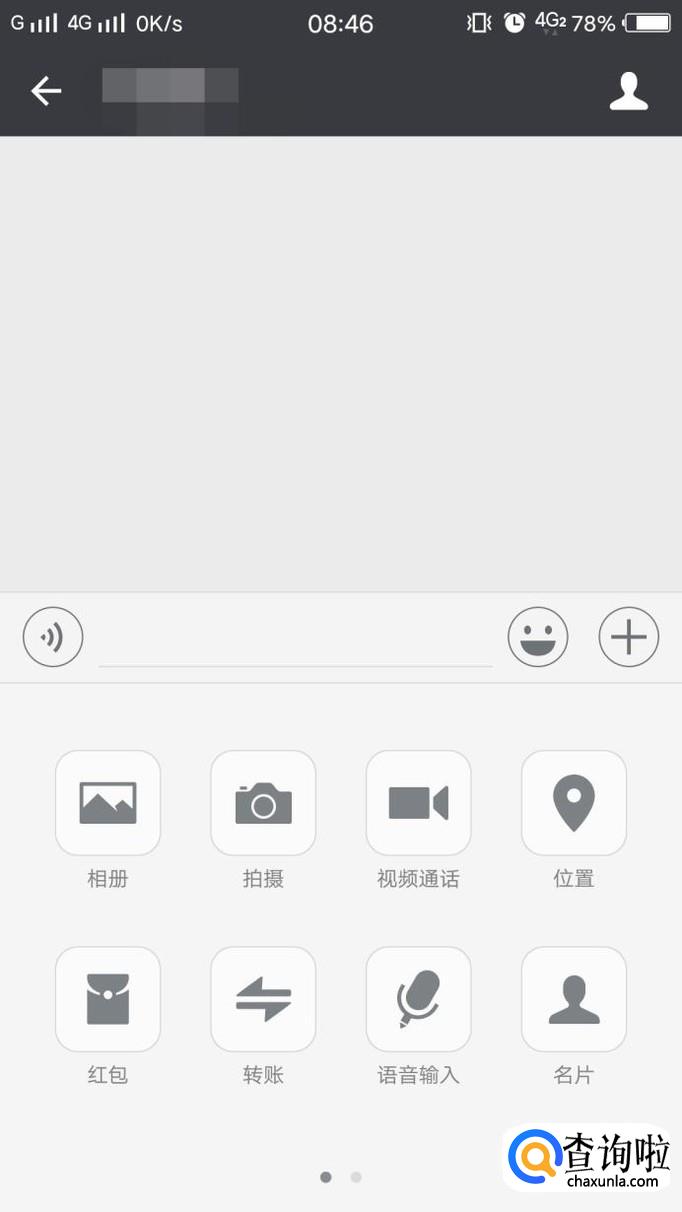Jump to the second panel page dot
Viewport: 682px width, 1212px height.
(x=356, y=1177)
